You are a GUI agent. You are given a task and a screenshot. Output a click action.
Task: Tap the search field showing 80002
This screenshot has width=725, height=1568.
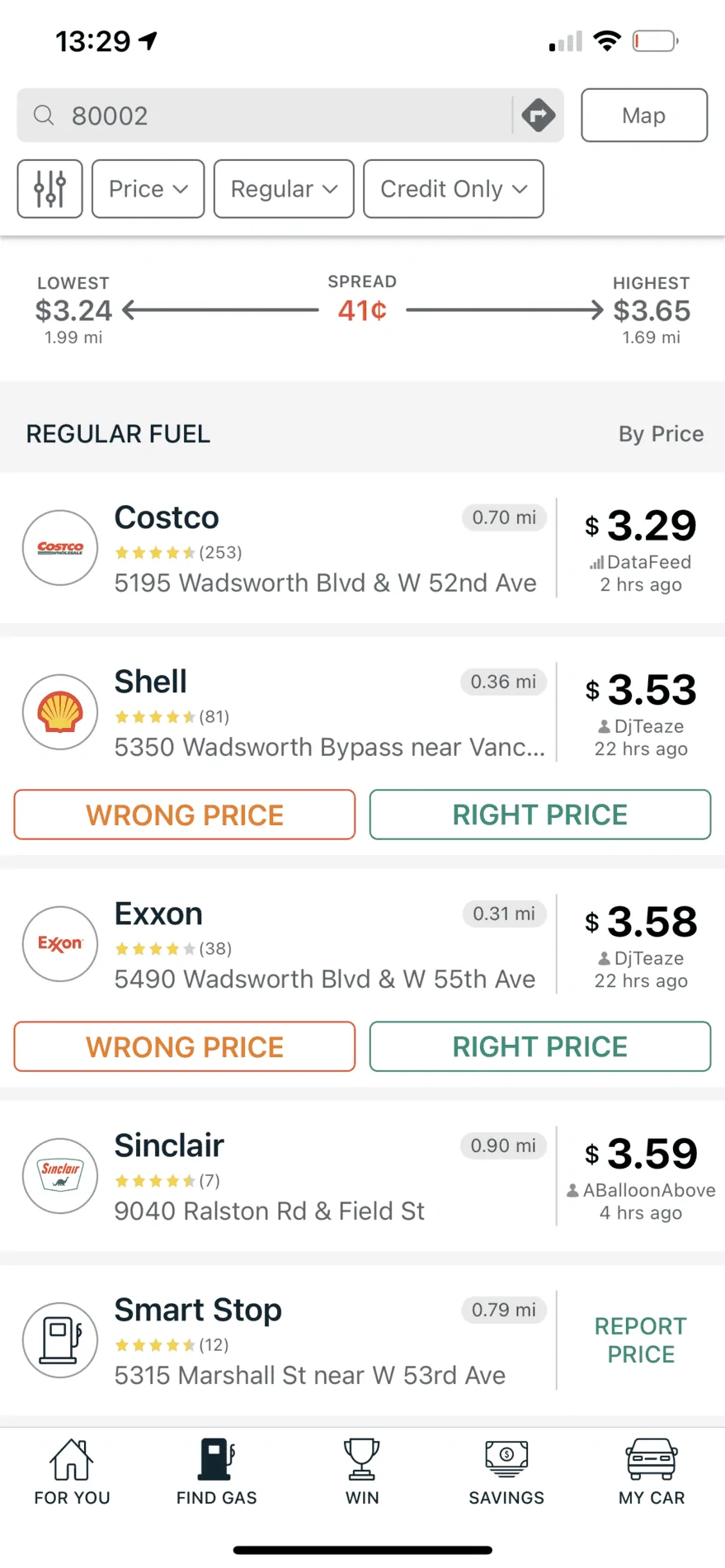tap(264, 116)
